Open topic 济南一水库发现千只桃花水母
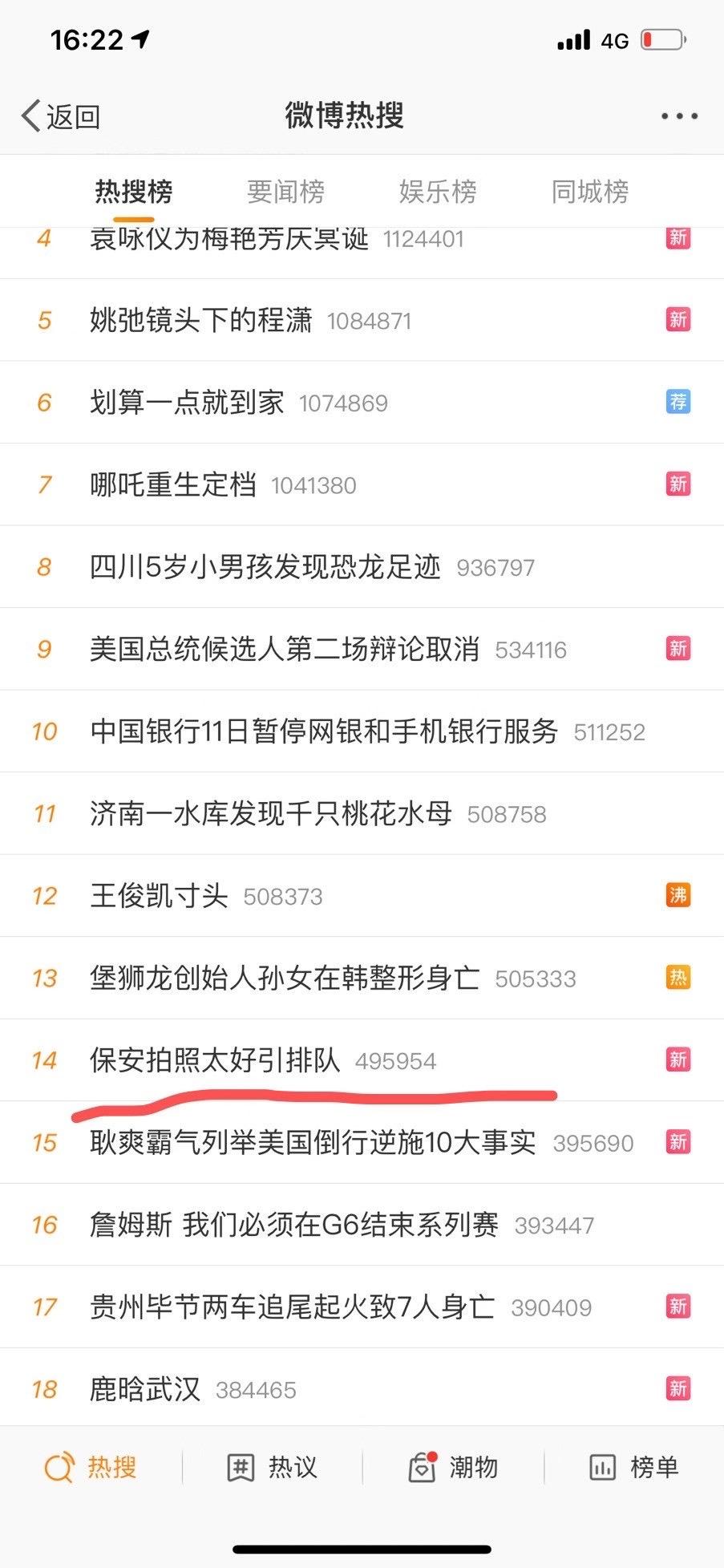This screenshot has width=724, height=1568. 270,813
